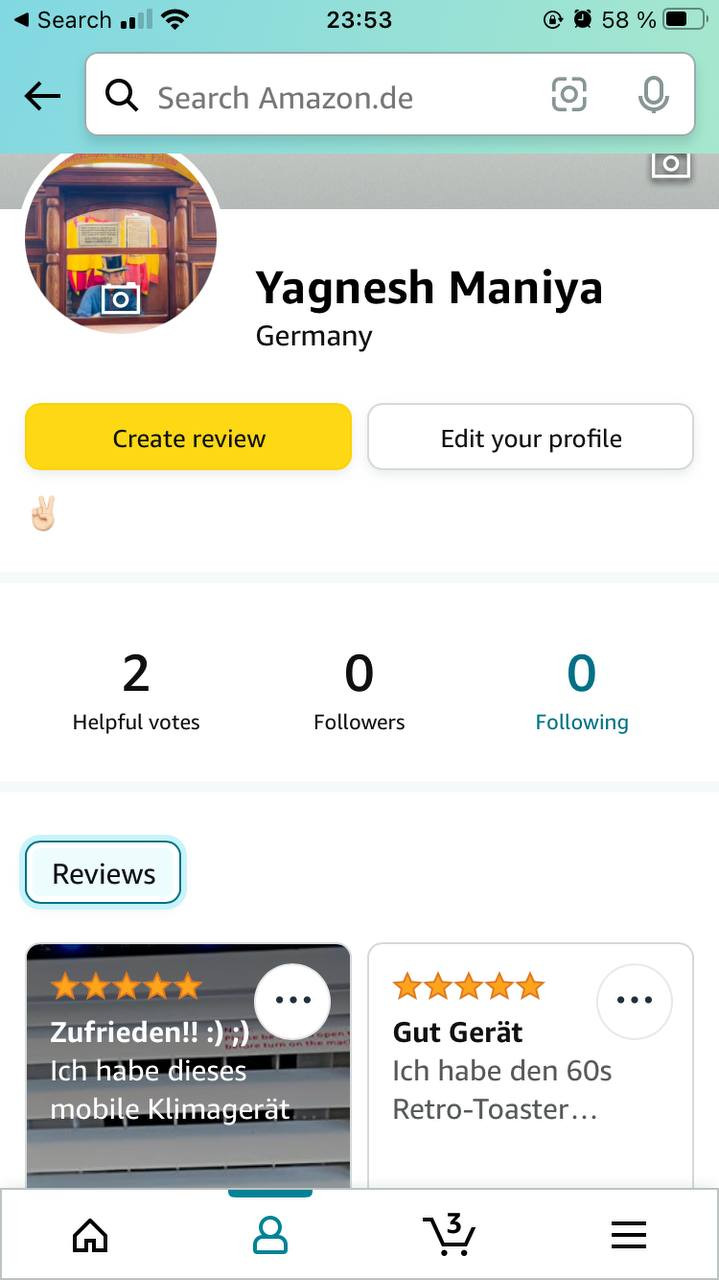Select the Reviews chip

pos(103,873)
